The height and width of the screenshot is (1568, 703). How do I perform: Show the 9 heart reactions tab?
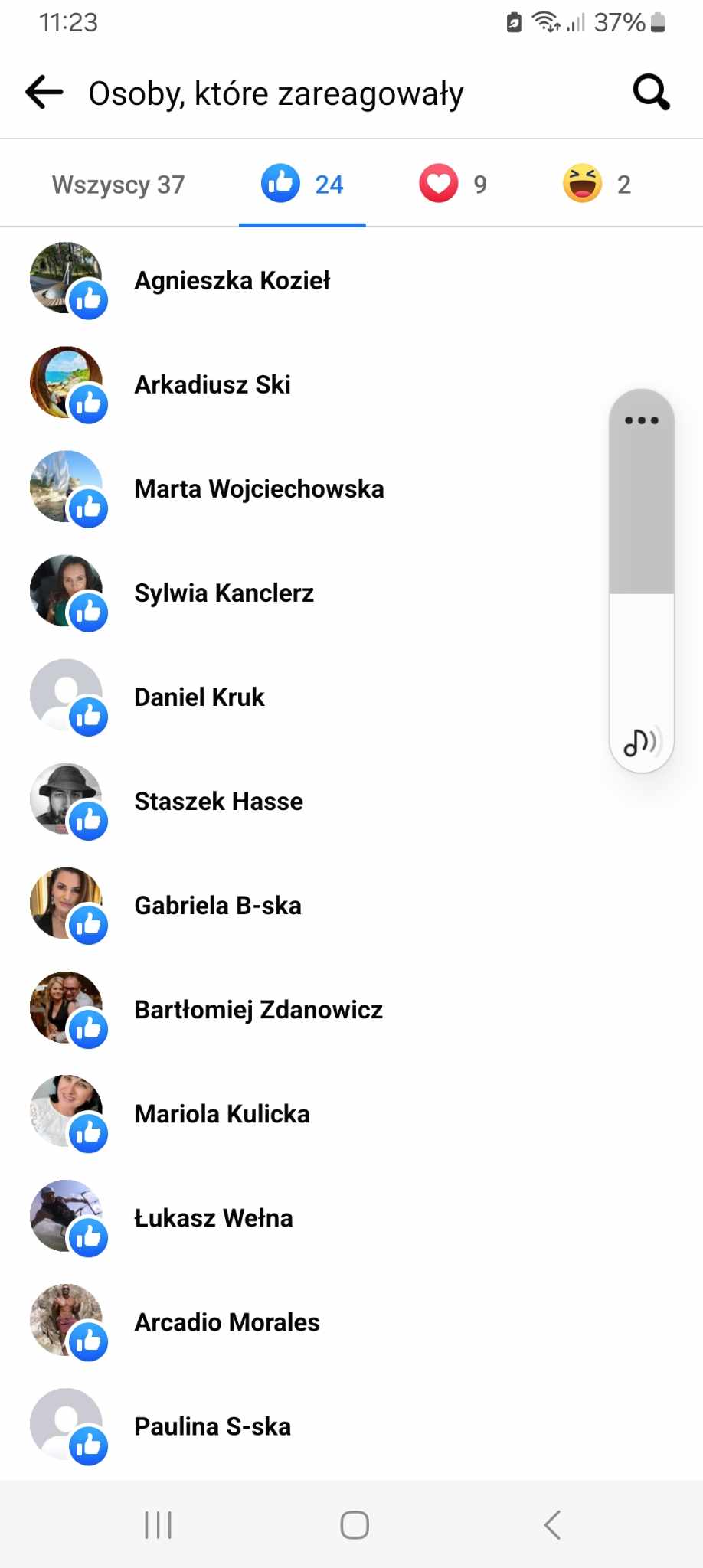[x=453, y=184]
